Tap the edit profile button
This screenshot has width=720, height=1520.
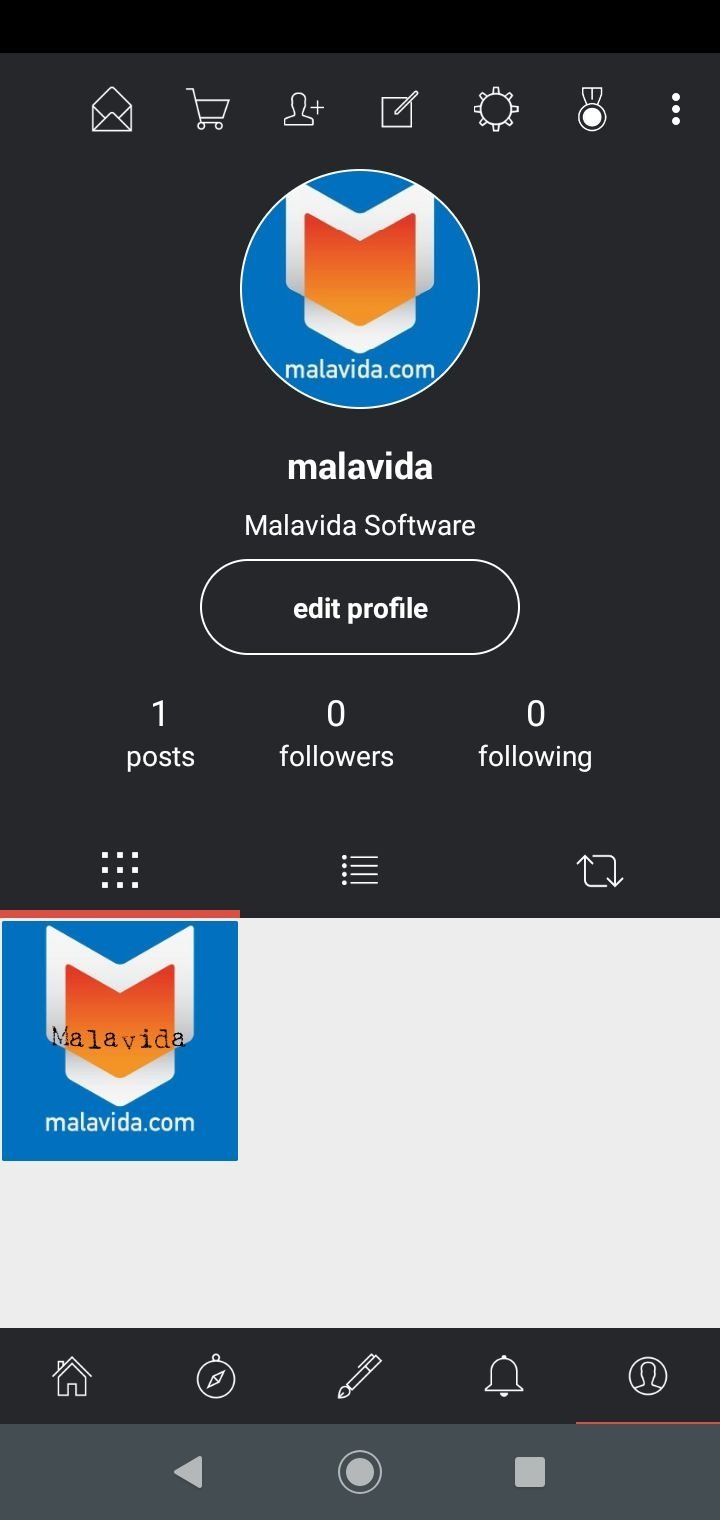pyautogui.click(x=360, y=607)
